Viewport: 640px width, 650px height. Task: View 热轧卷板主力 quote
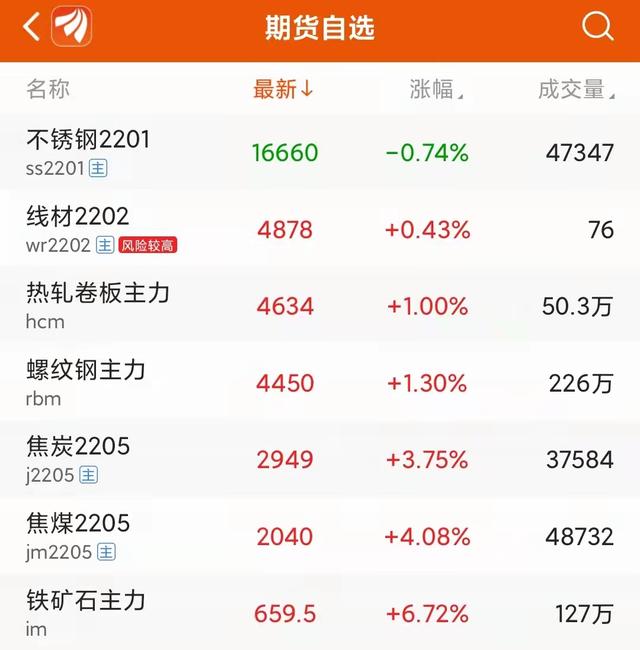[x=320, y=306]
